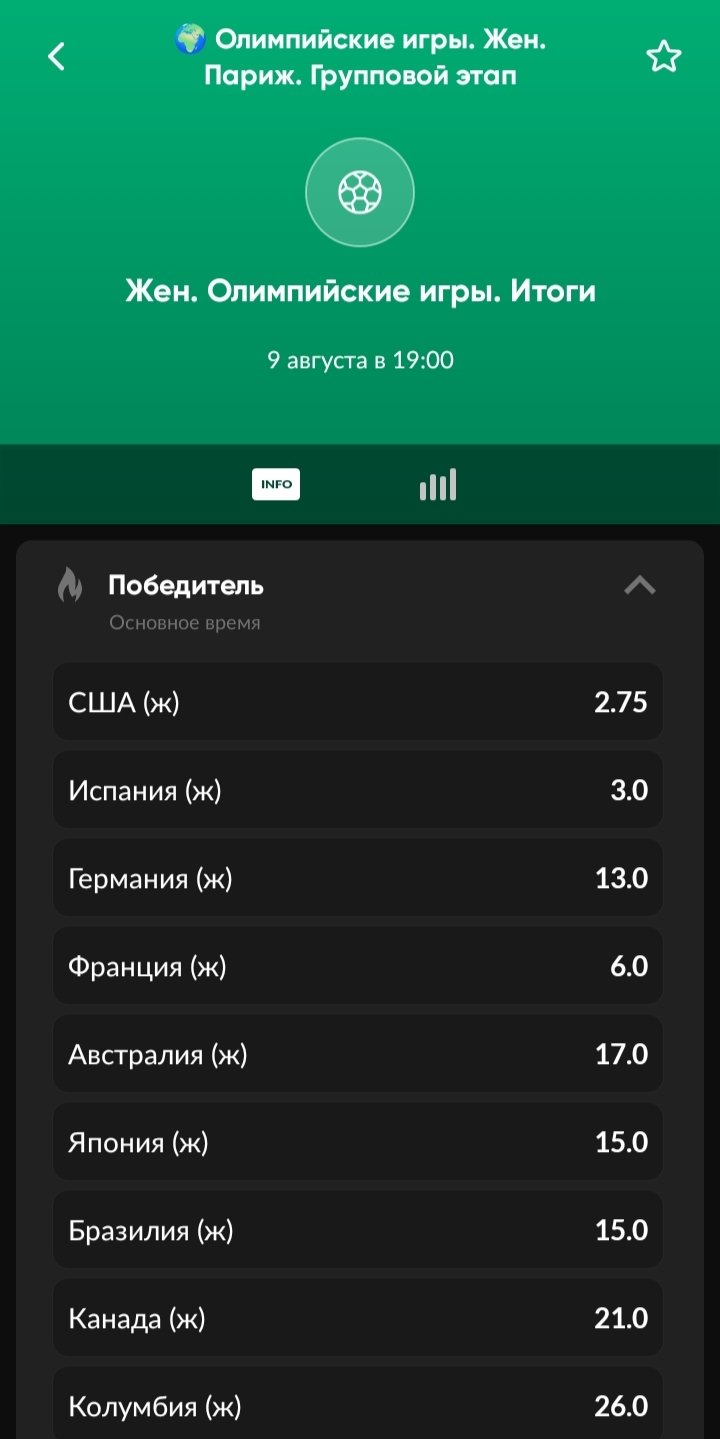The width and height of the screenshot is (720, 1439).
Task: Choose Колумбия (ж) at 26.0
Action: [x=358, y=1405]
